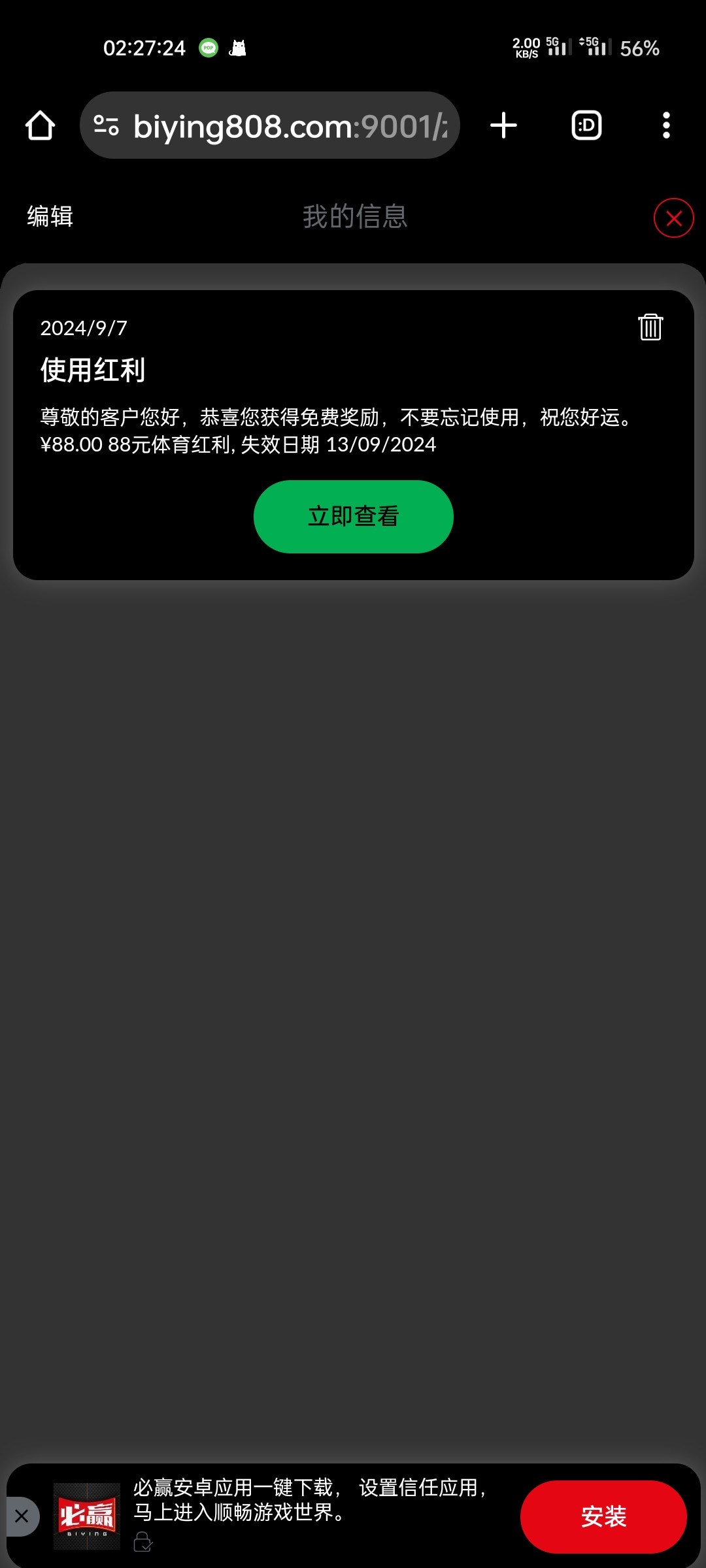Viewport: 706px width, 1568px height.
Task: Open a new browser tab
Action: pyautogui.click(x=503, y=125)
